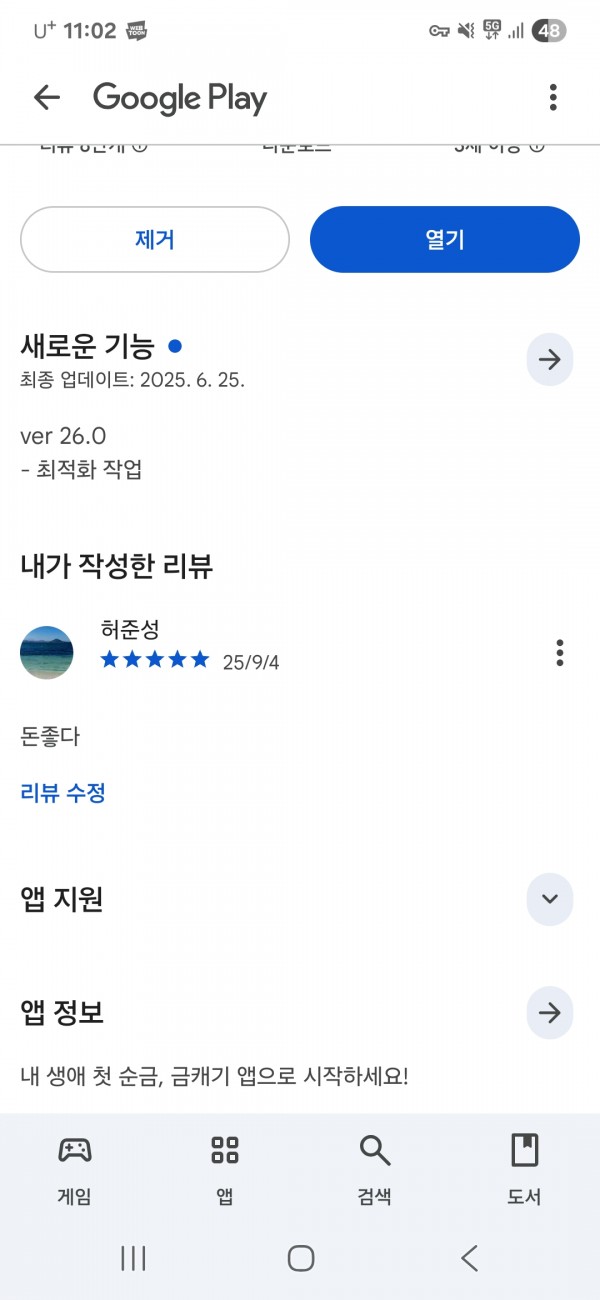Open options menu for 허준성's review
The width and height of the screenshot is (600, 1300).
(560, 653)
